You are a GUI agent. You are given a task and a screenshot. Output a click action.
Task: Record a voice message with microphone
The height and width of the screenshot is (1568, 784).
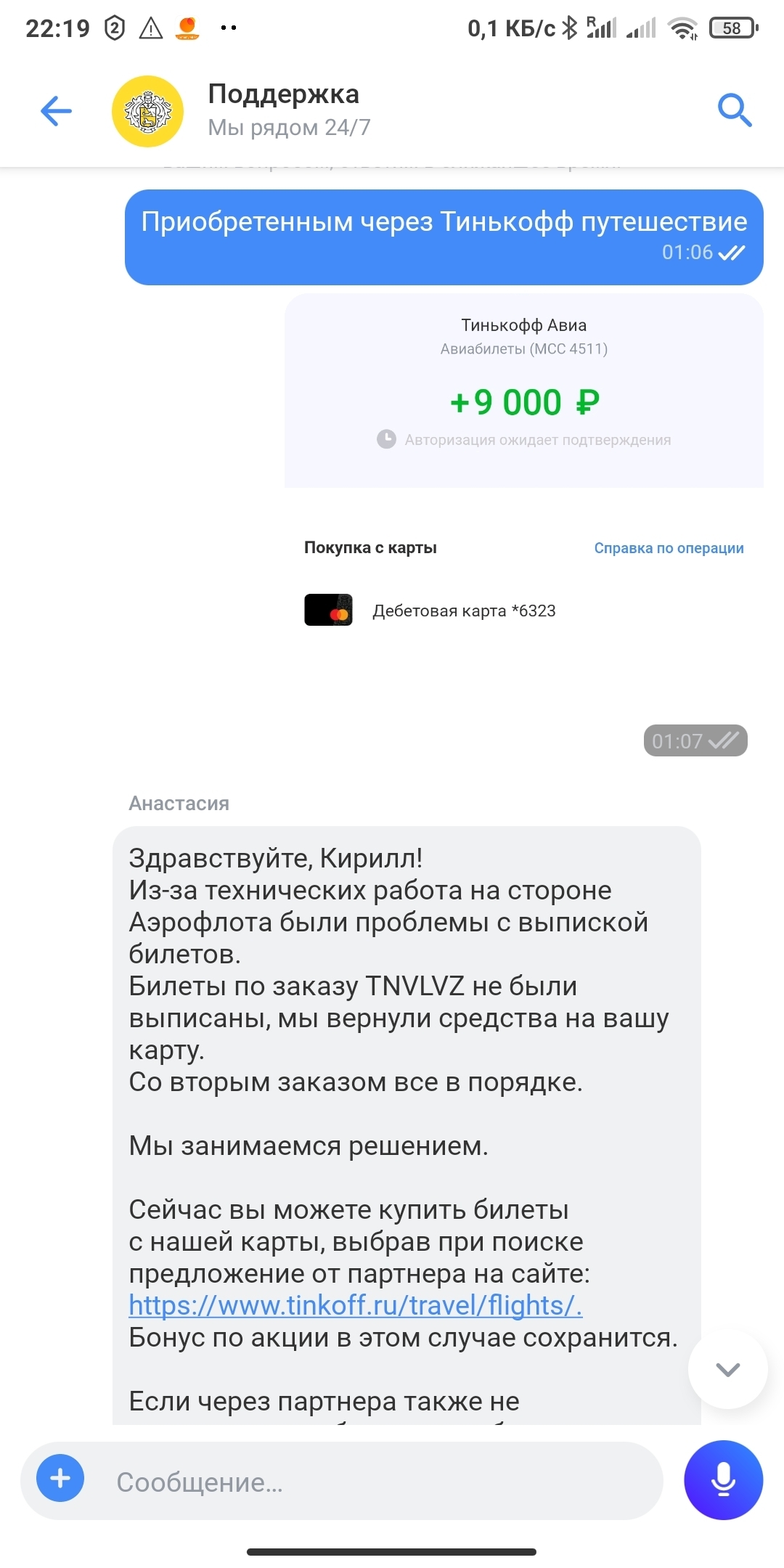point(723,1479)
